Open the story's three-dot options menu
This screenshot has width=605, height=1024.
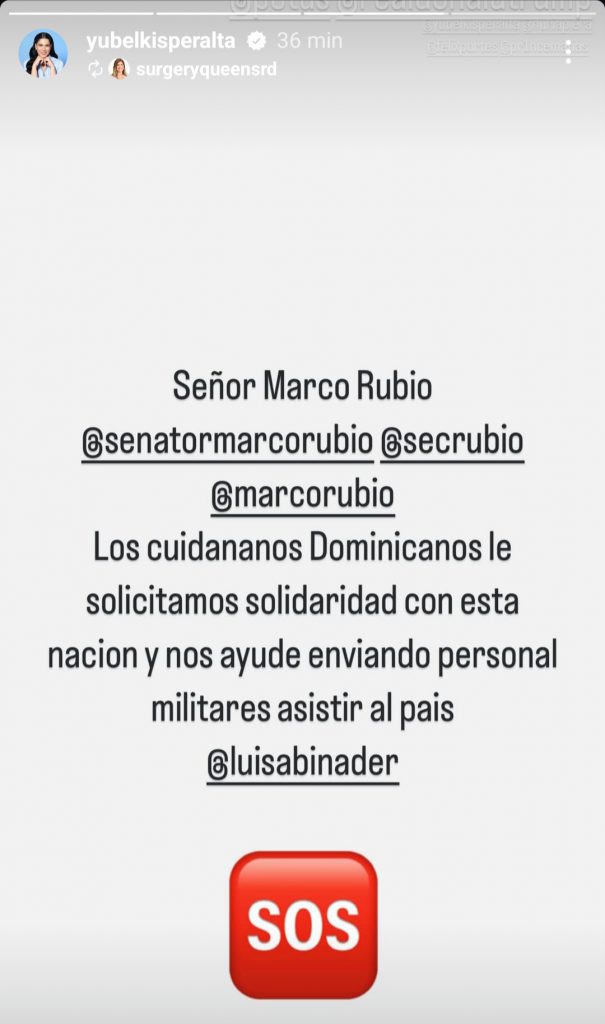coord(568,53)
